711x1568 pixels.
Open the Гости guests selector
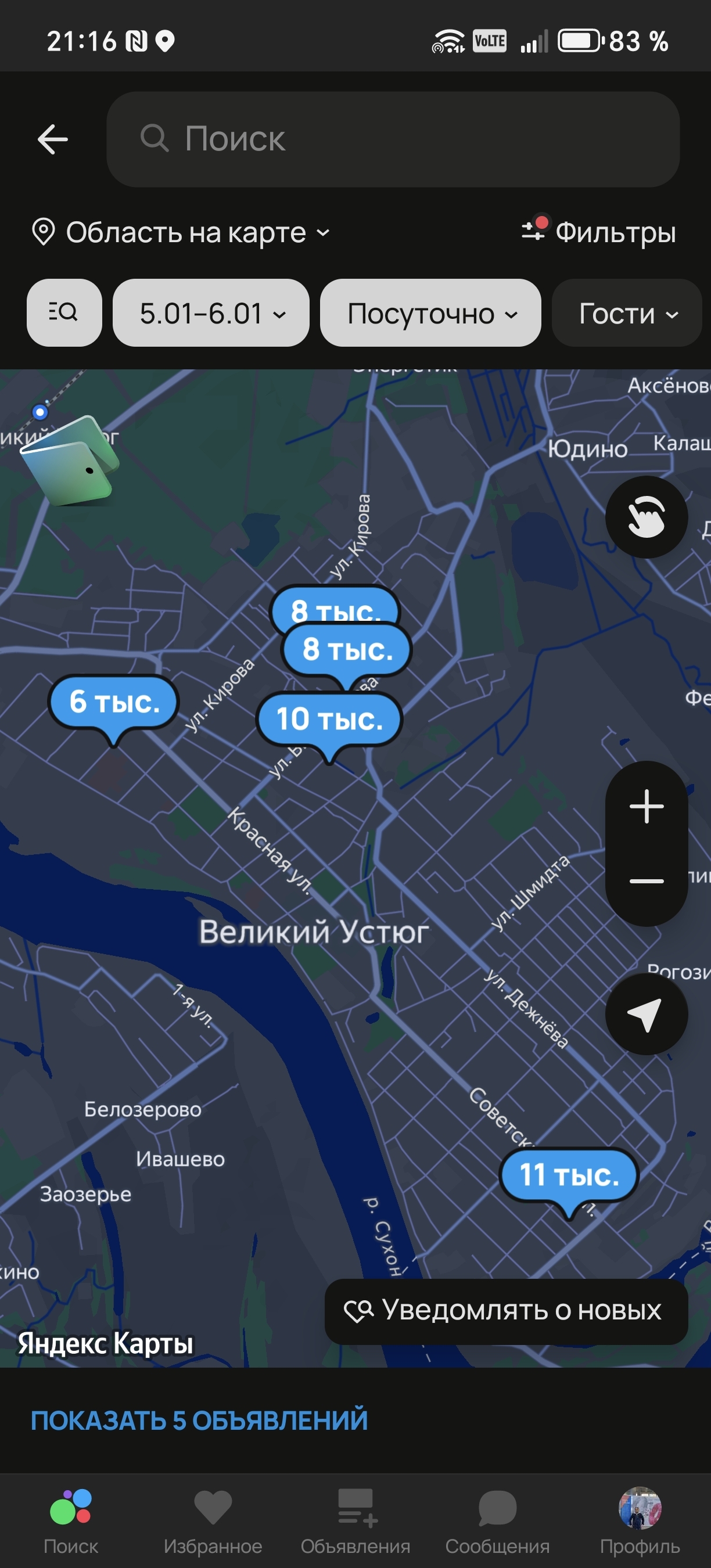pyautogui.click(x=627, y=313)
